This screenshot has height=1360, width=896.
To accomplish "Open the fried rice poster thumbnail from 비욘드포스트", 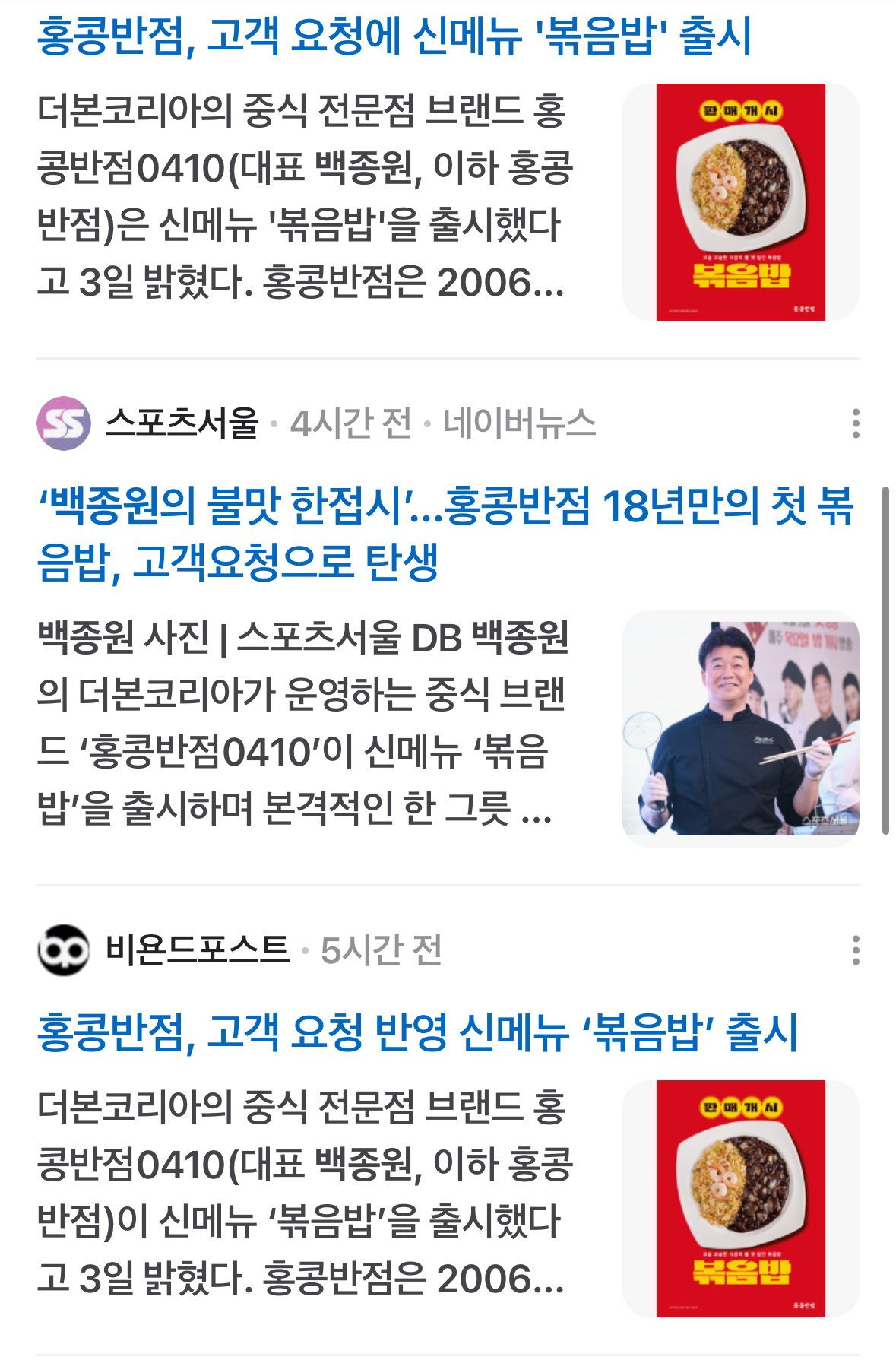I will [740, 1198].
